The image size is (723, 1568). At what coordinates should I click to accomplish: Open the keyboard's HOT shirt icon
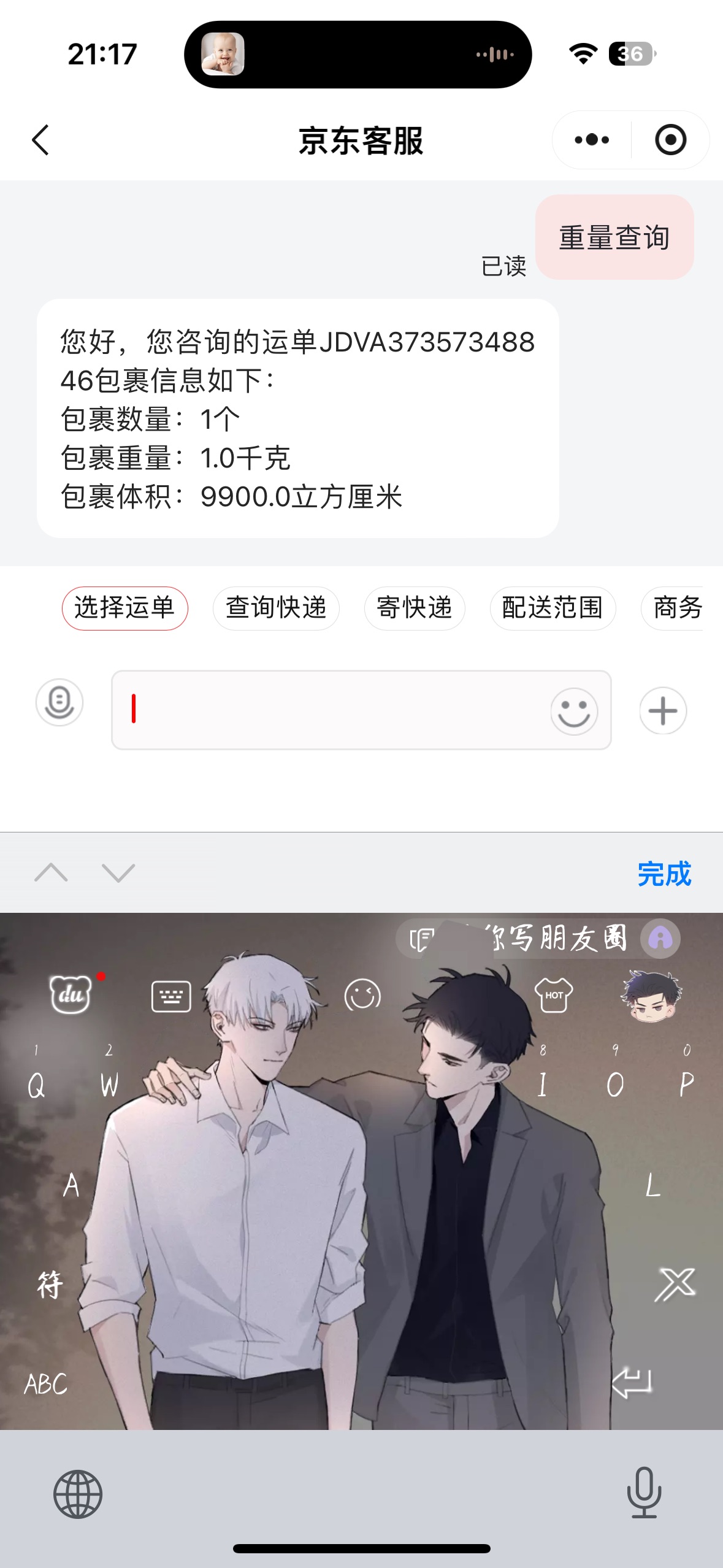[x=554, y=995]
